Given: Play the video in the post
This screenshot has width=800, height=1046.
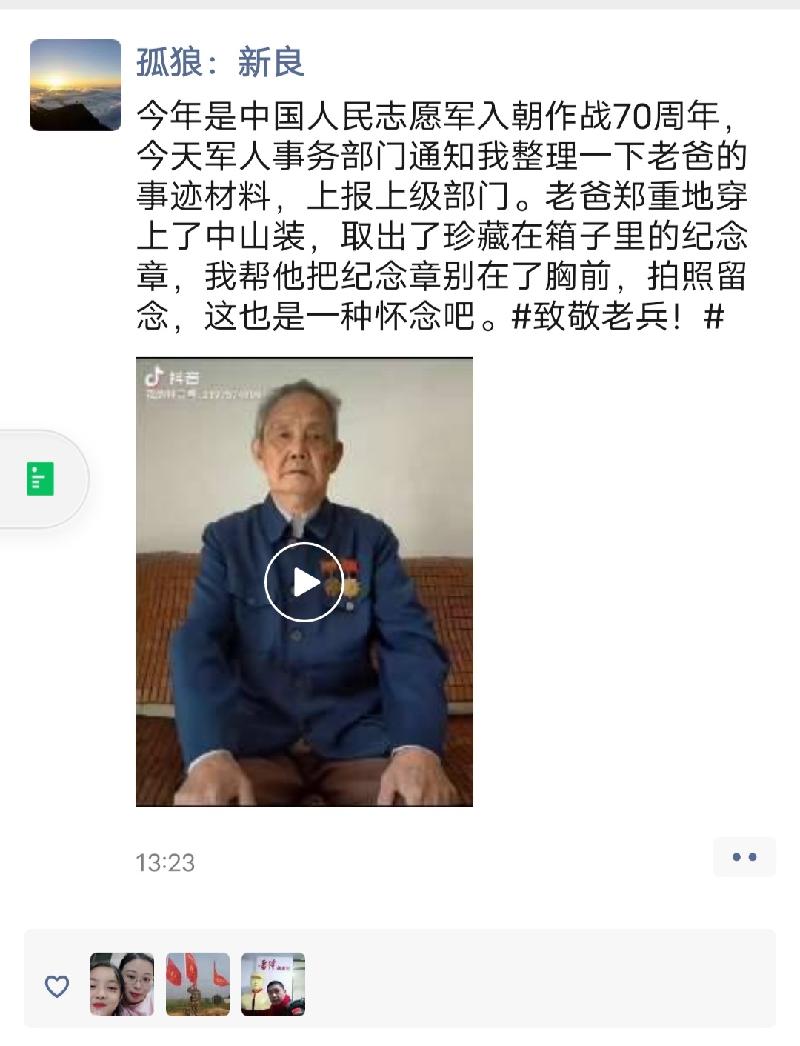Looking at the screenshot, I should (304, 582).
